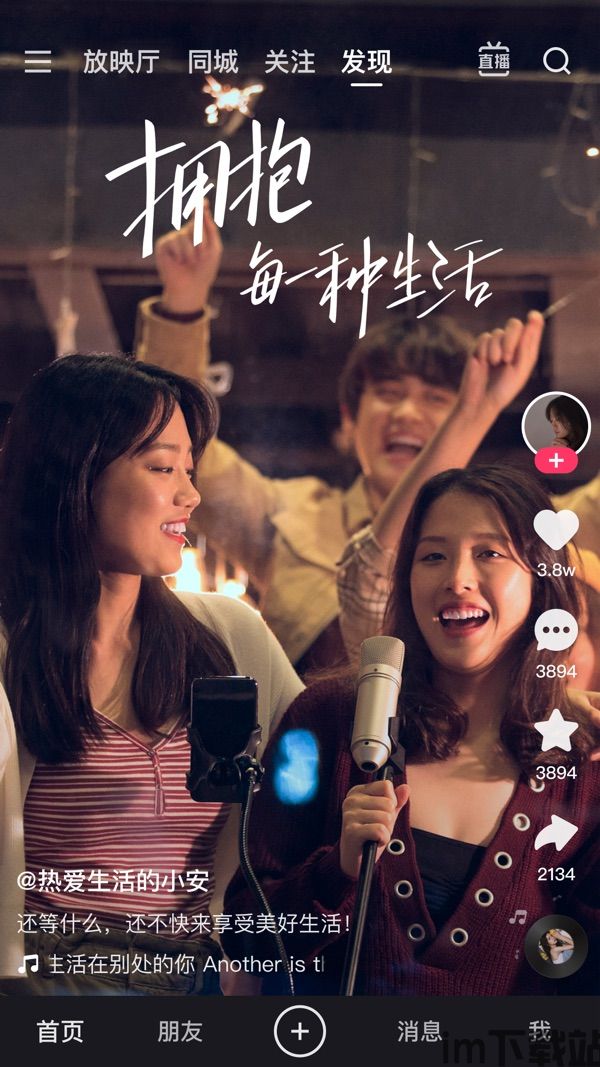The height and width of the screenshot is (1067, 600).
Task: Open the 消息 tab
Action: [420, 1032]
